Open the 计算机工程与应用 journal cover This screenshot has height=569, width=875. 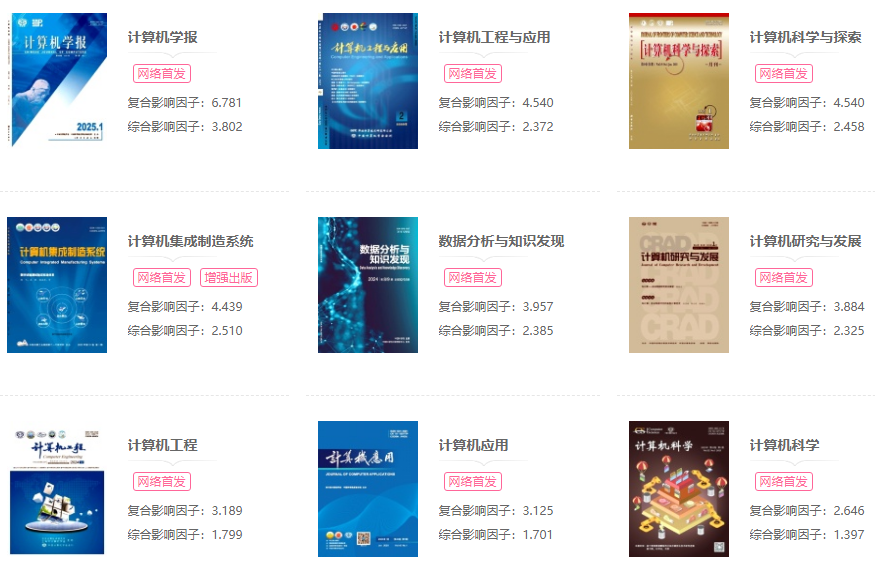pyautogui.click(x=368, y=81)
